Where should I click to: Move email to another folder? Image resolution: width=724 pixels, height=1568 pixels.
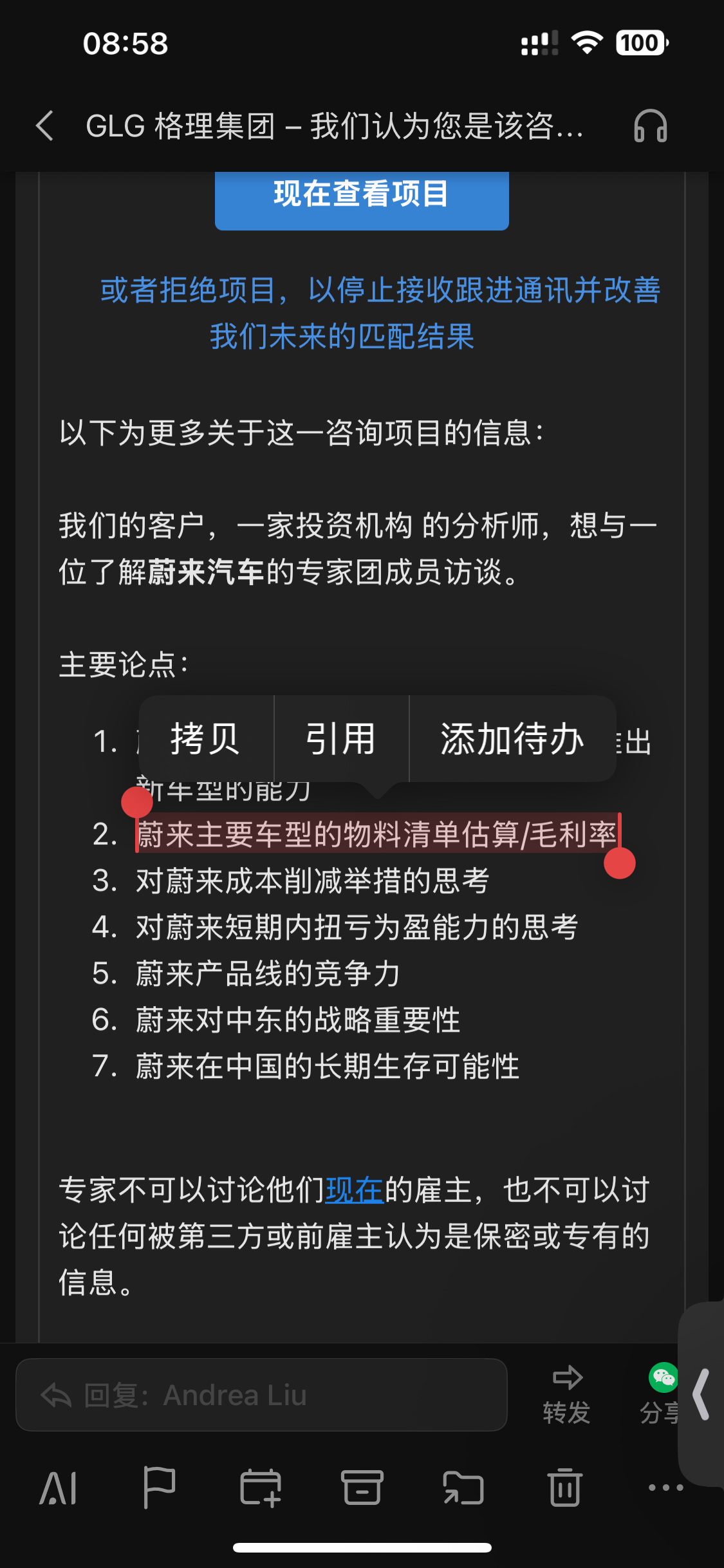coord(463,1488)
